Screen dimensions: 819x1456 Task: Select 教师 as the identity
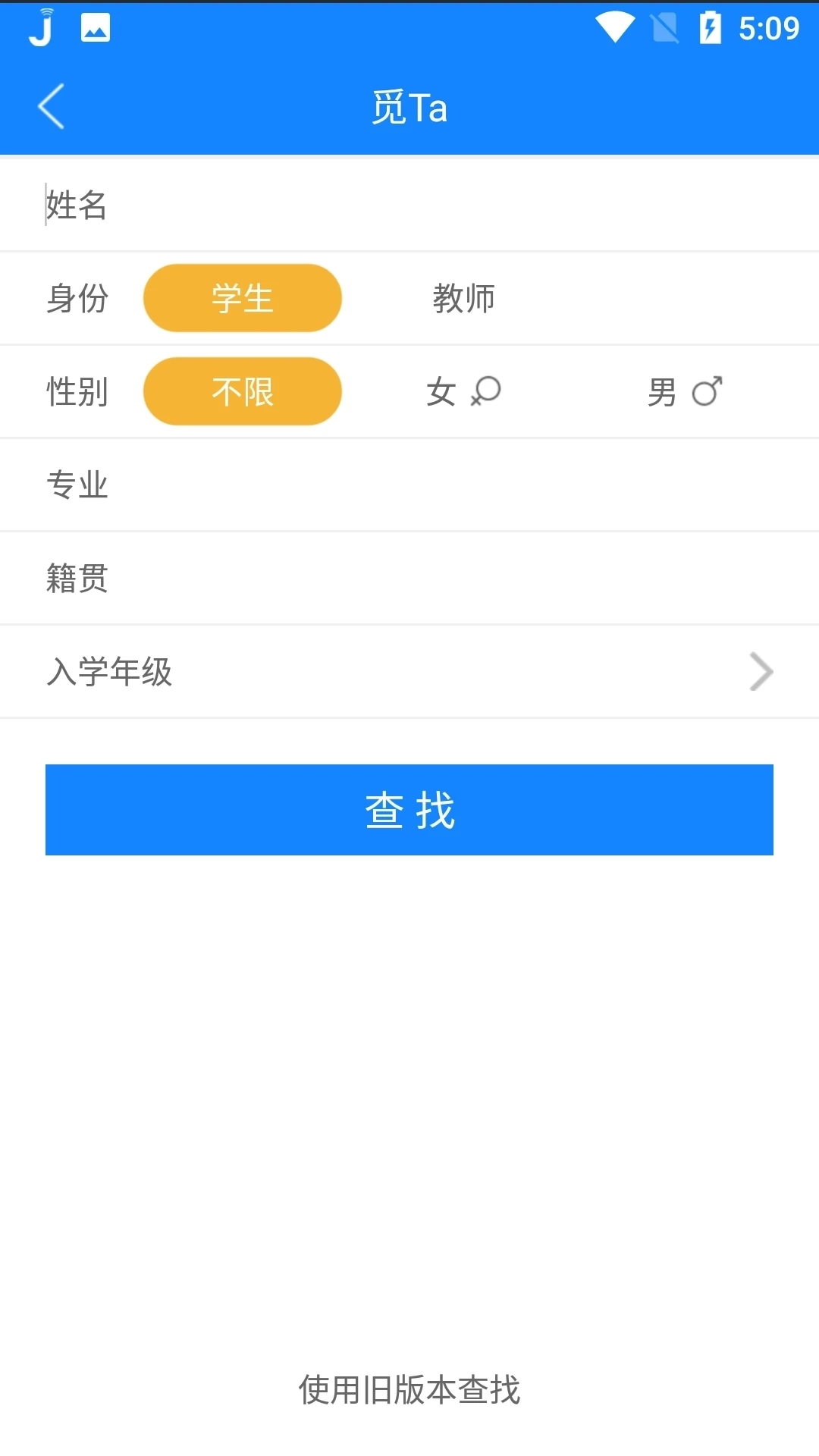pyautogui.click(x=464, y=298)
